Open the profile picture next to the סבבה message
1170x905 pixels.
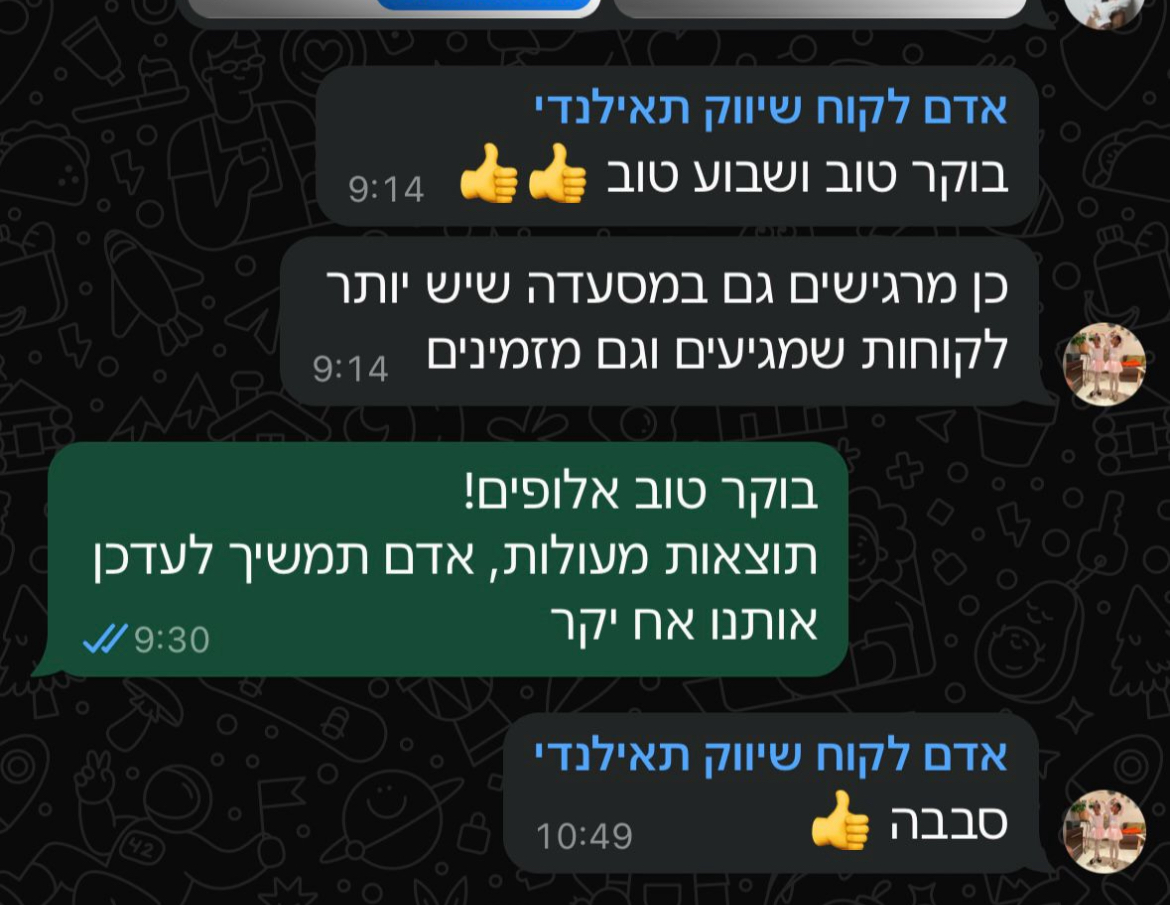[x=1103, y=831]
